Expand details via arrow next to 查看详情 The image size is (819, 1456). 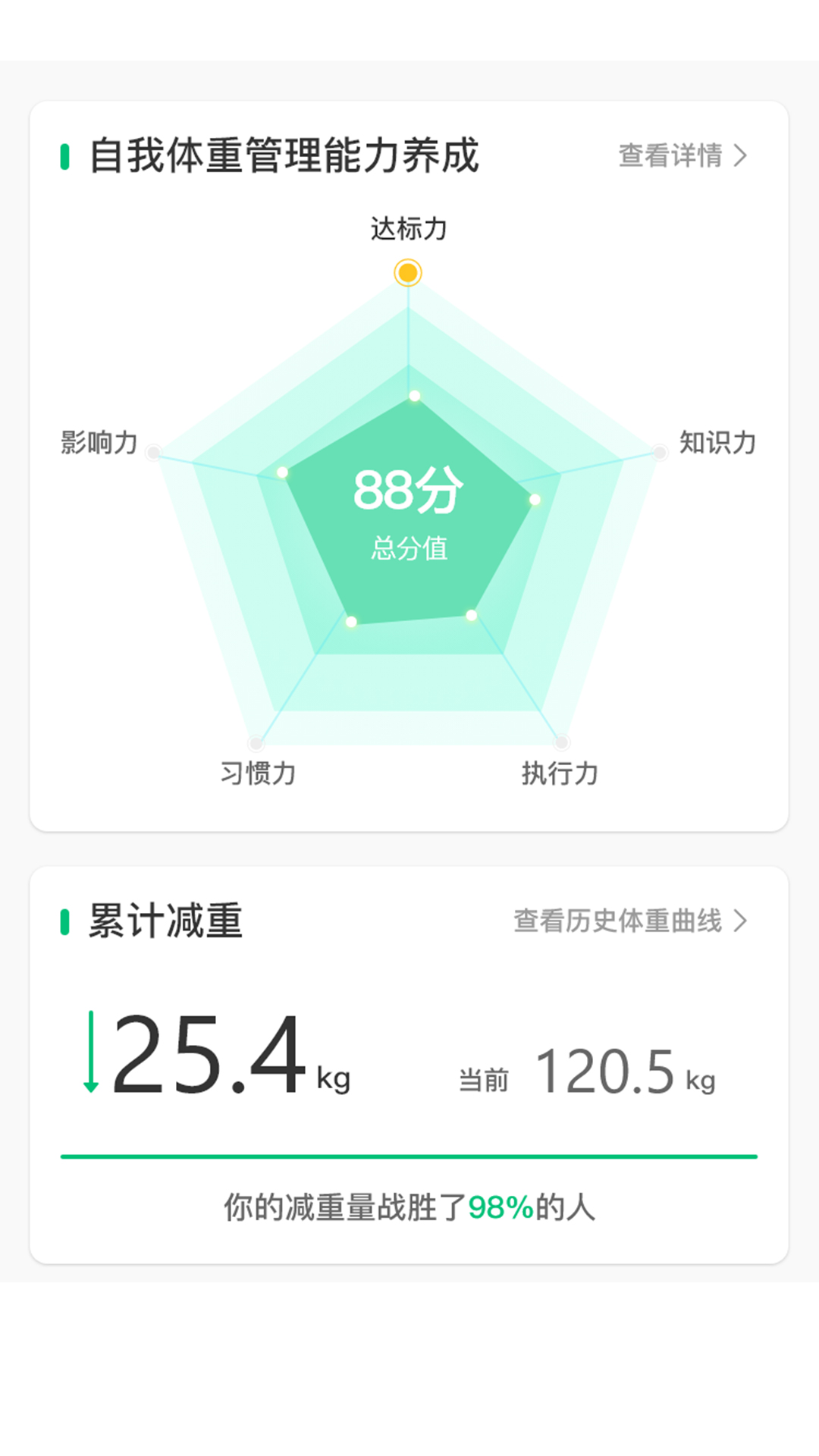tap(739, 155)
